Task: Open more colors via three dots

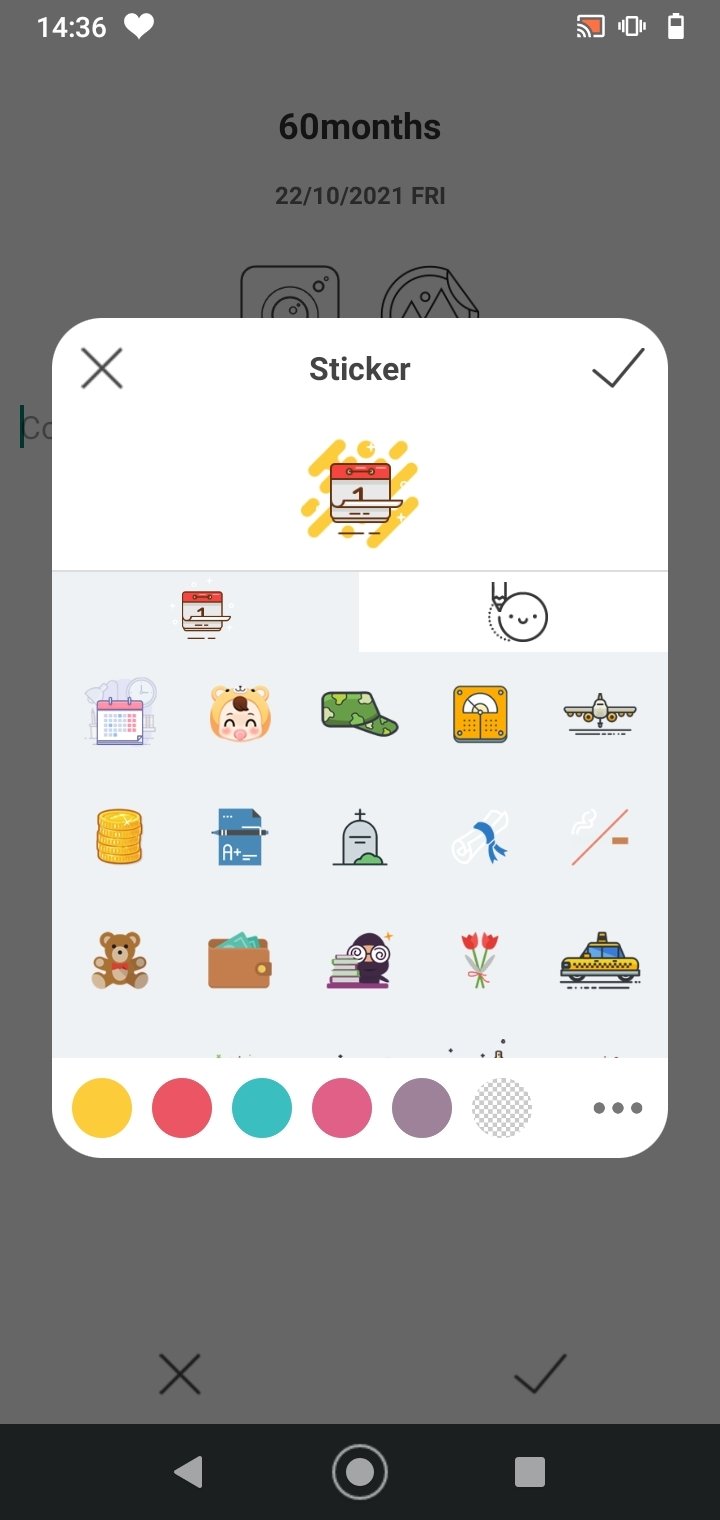Action: pos(617,1108)
